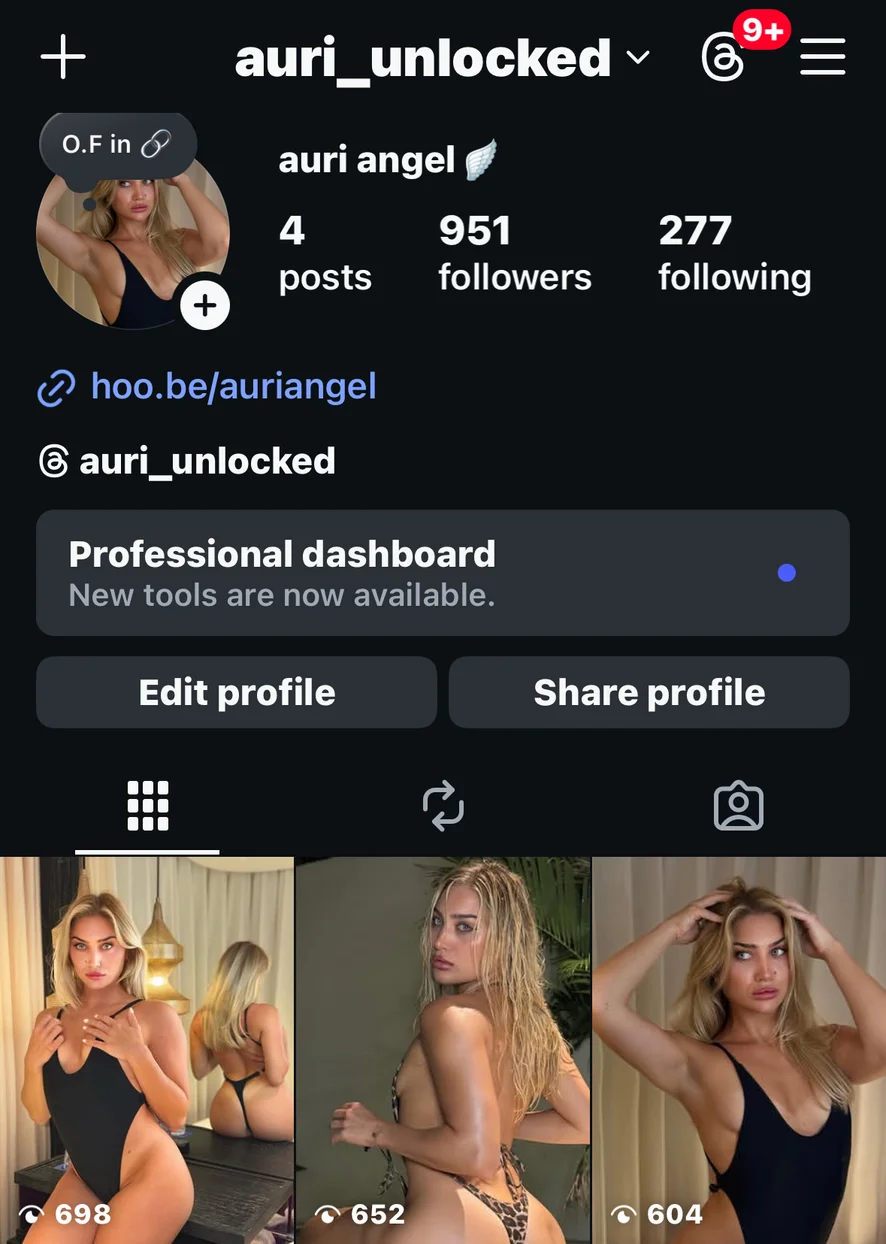Open the O.F in note bubble
The width and height of the screenshot is (886, 1244).
[116, 145]
